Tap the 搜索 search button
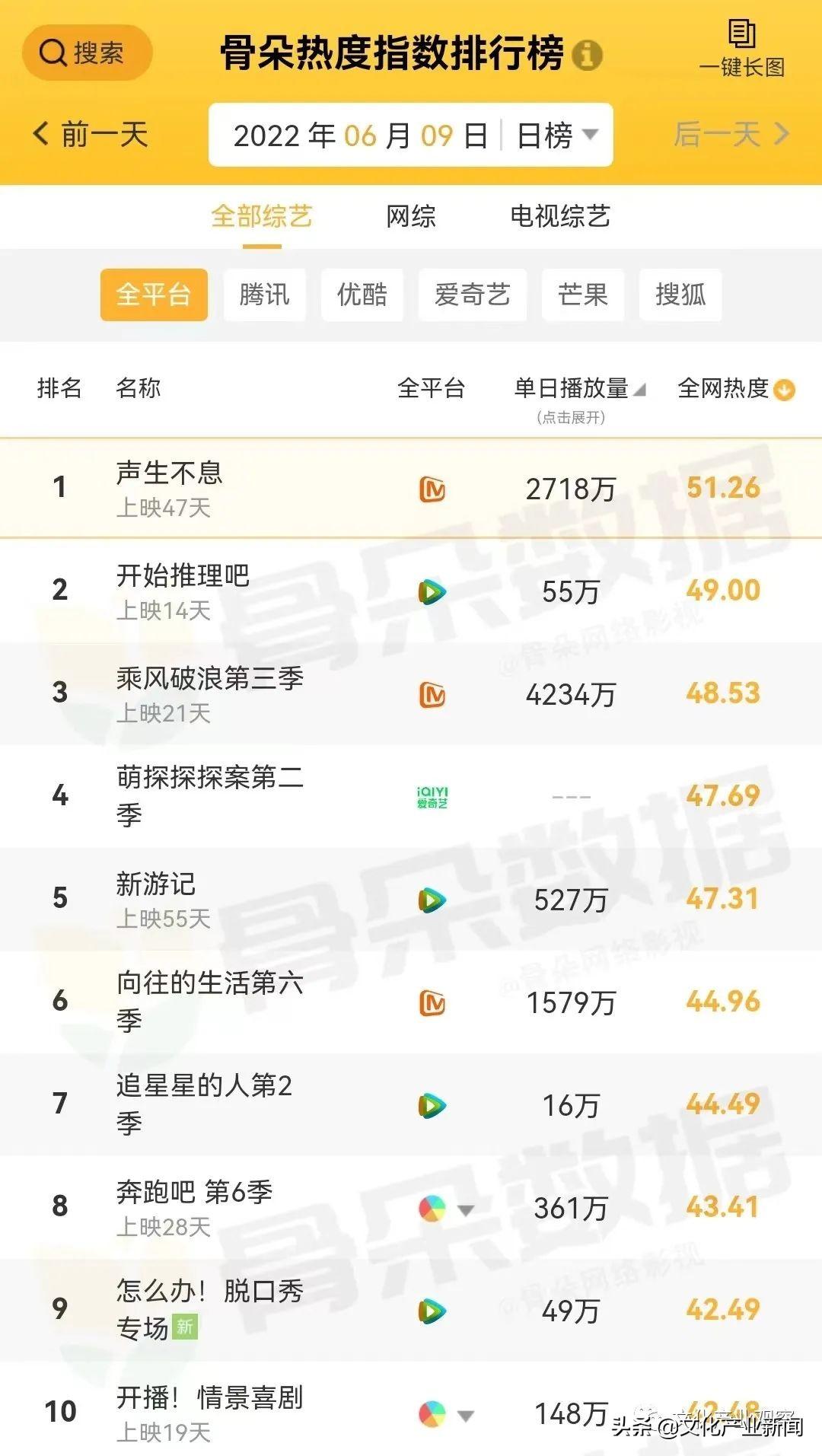 [x=86, y=53]
